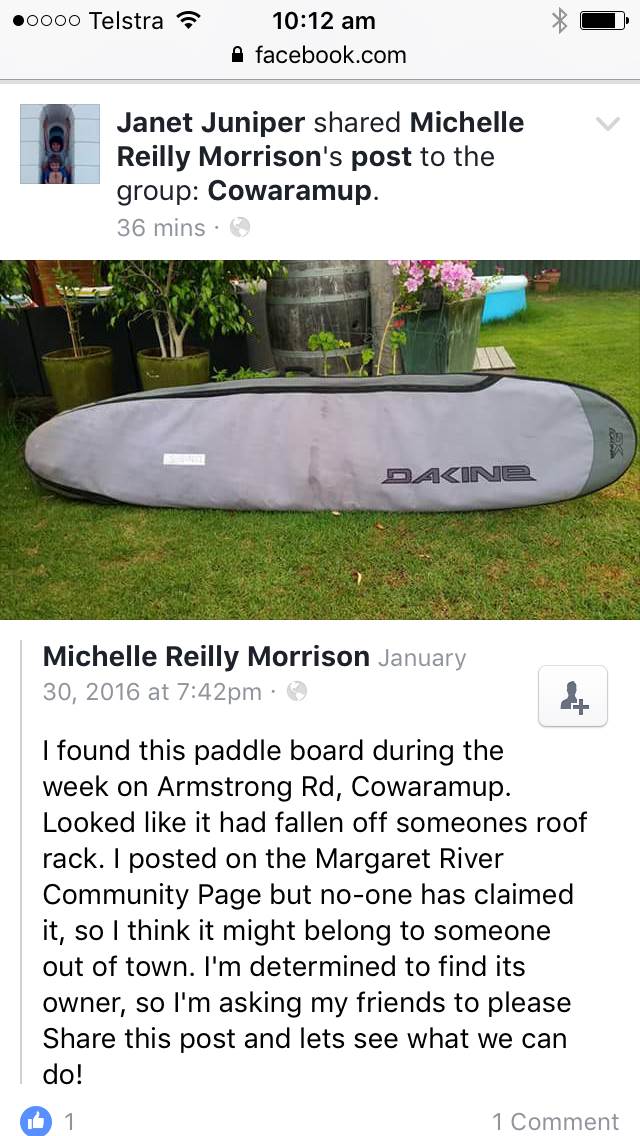
Task: Open Janet Juniper's profile name link
Action: coord(211,123)
